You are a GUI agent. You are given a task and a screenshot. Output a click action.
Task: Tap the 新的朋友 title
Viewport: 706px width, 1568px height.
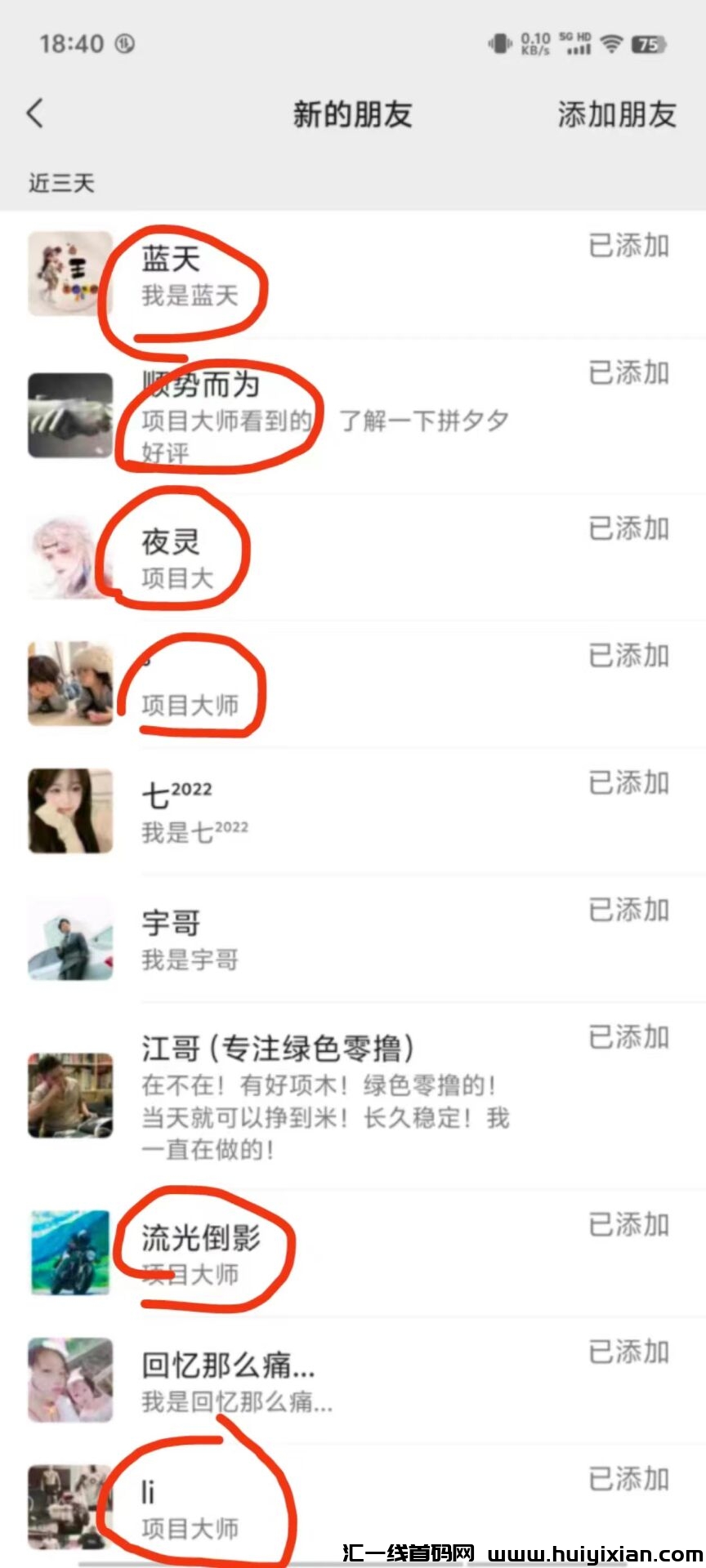[x=353, y=114]
